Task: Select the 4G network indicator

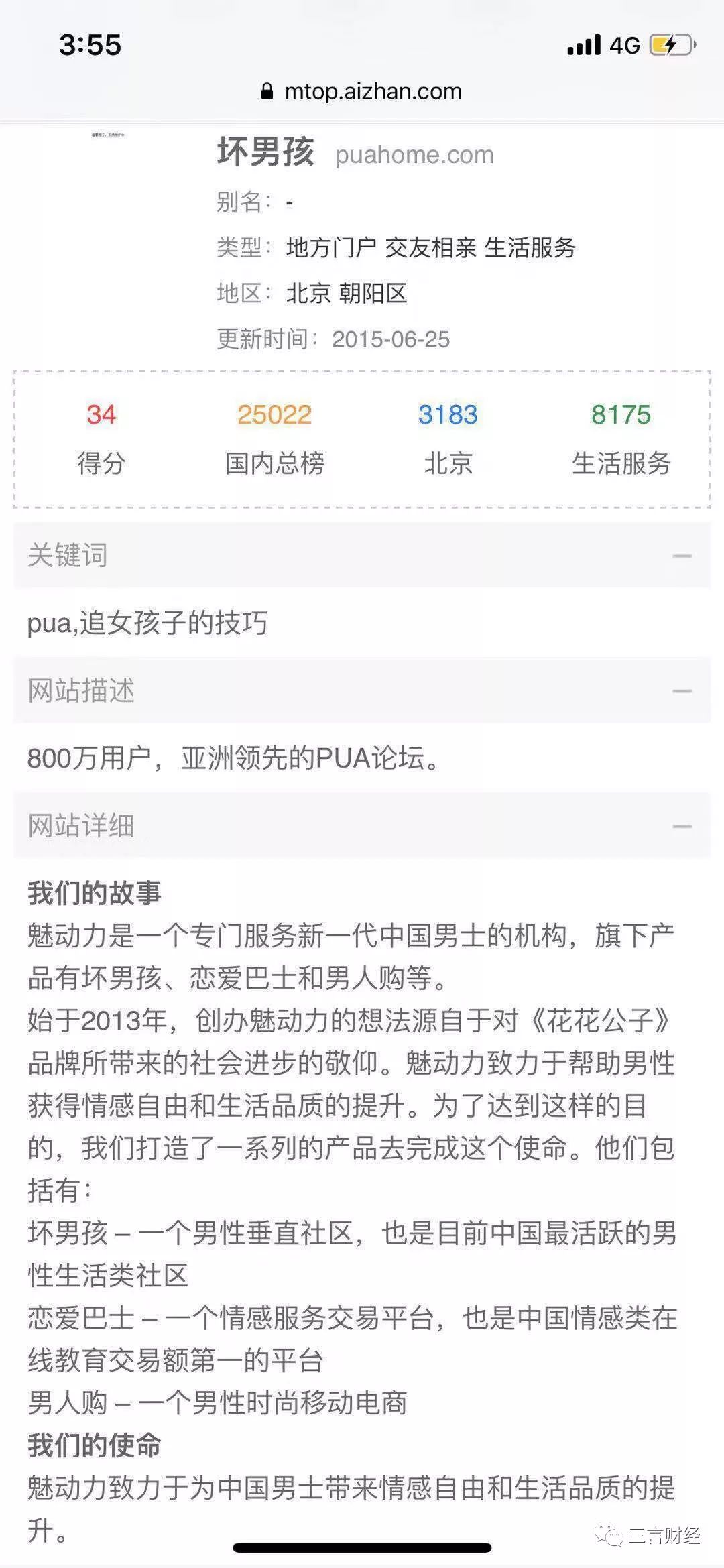Action: pyautogui.click(x=623, y=45)
